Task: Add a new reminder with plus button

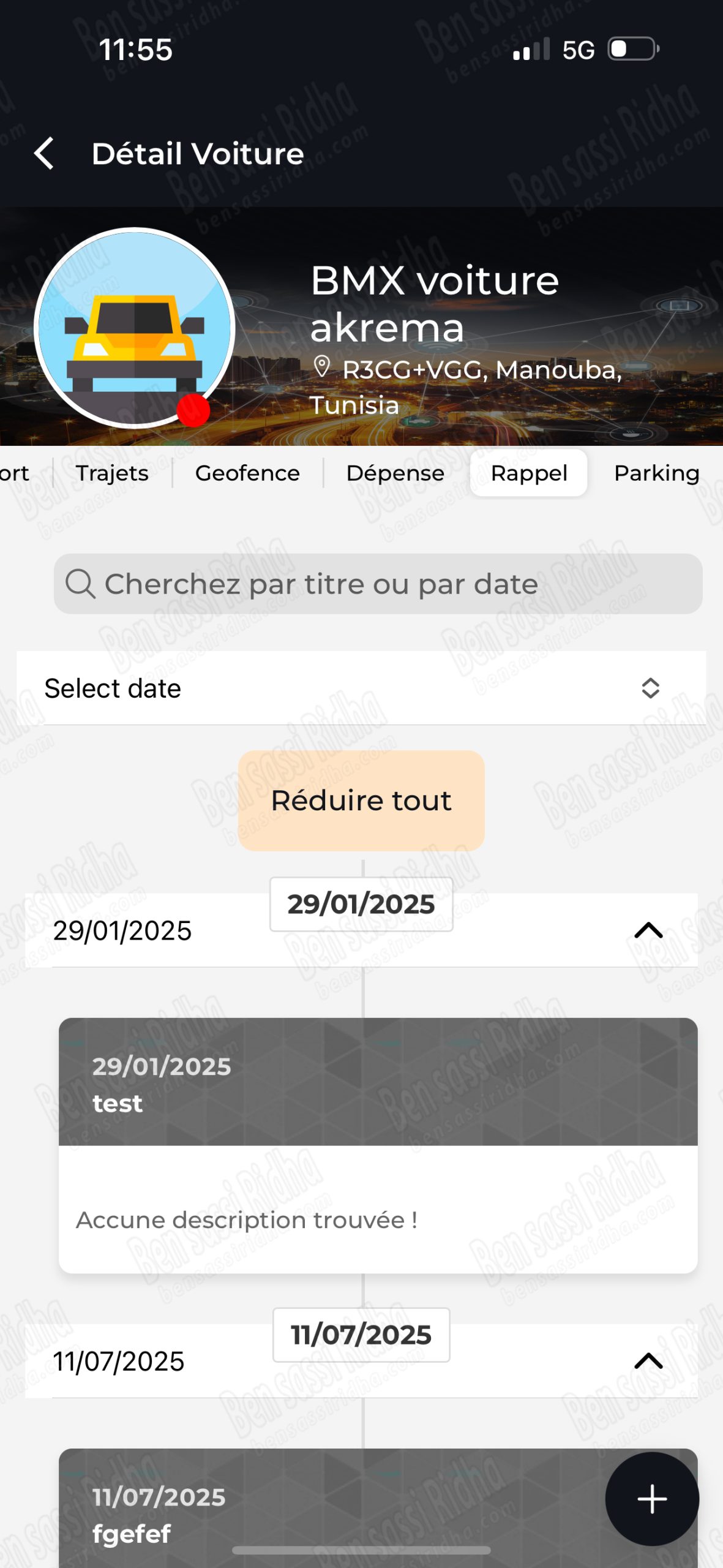Action: (652, 1499)
